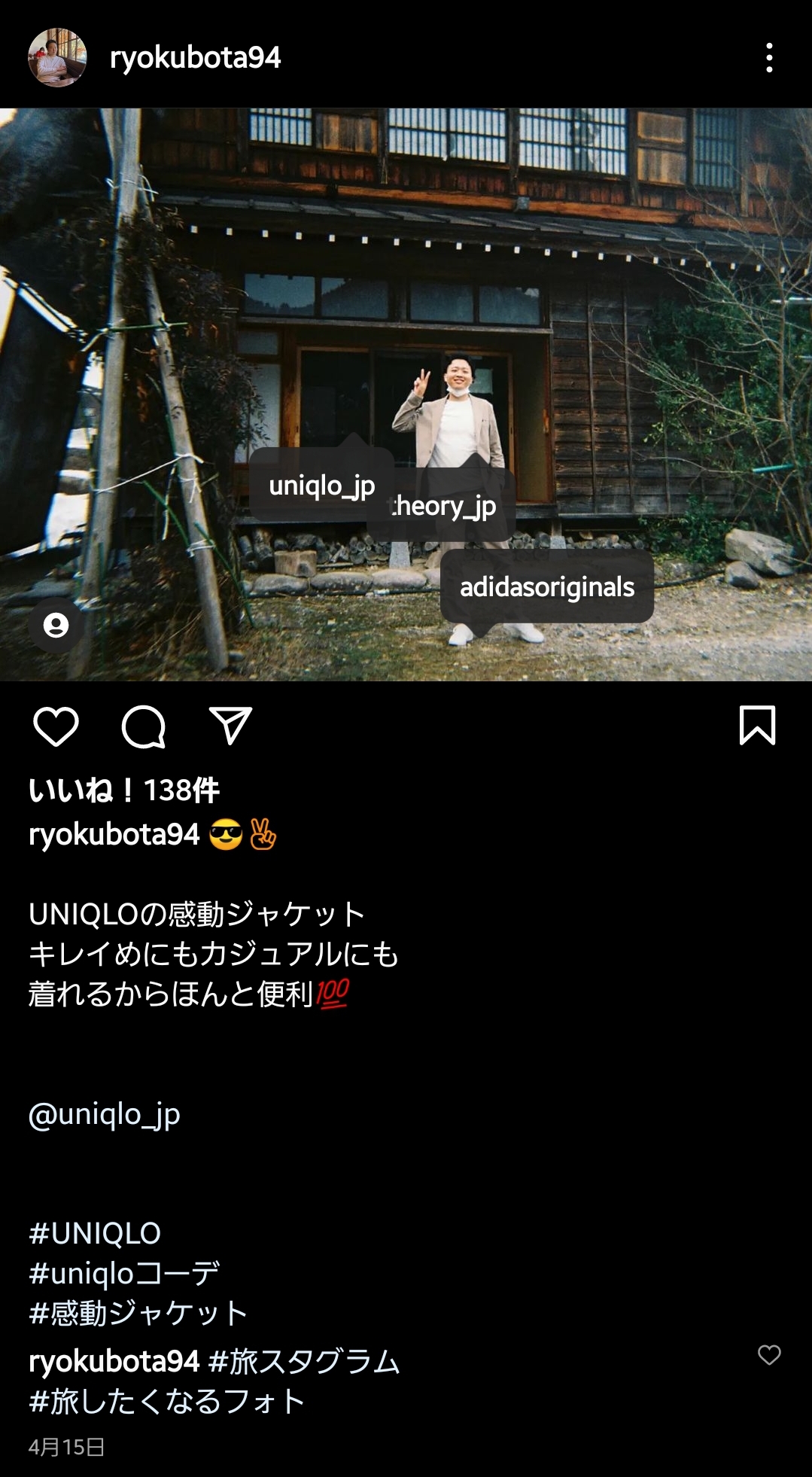Screen dimensions: 812x1477
Task: Tap the ryokubota94 username in header
Action: (x=195, y=57)
